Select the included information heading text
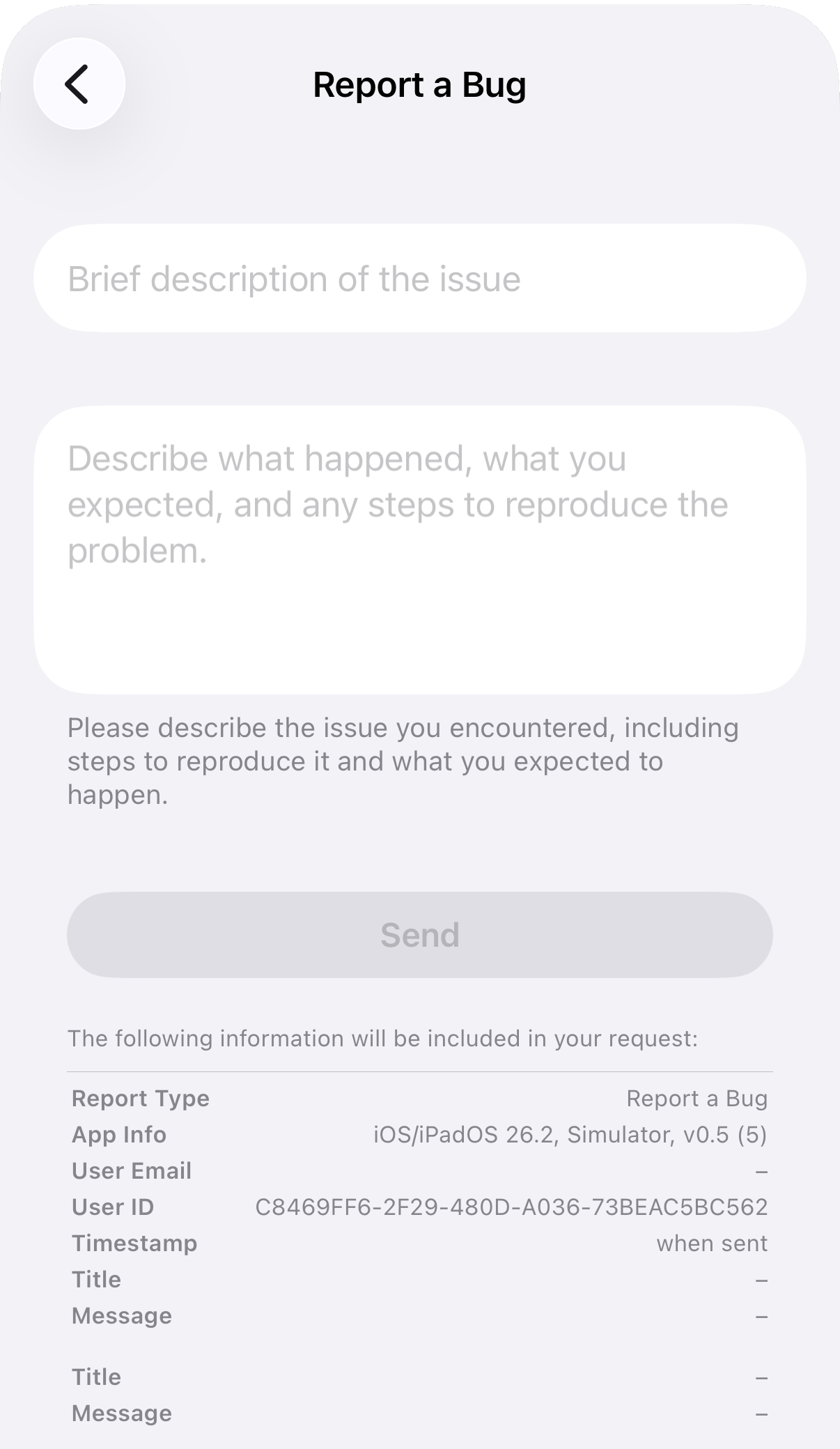 (x=384, y=1037)
